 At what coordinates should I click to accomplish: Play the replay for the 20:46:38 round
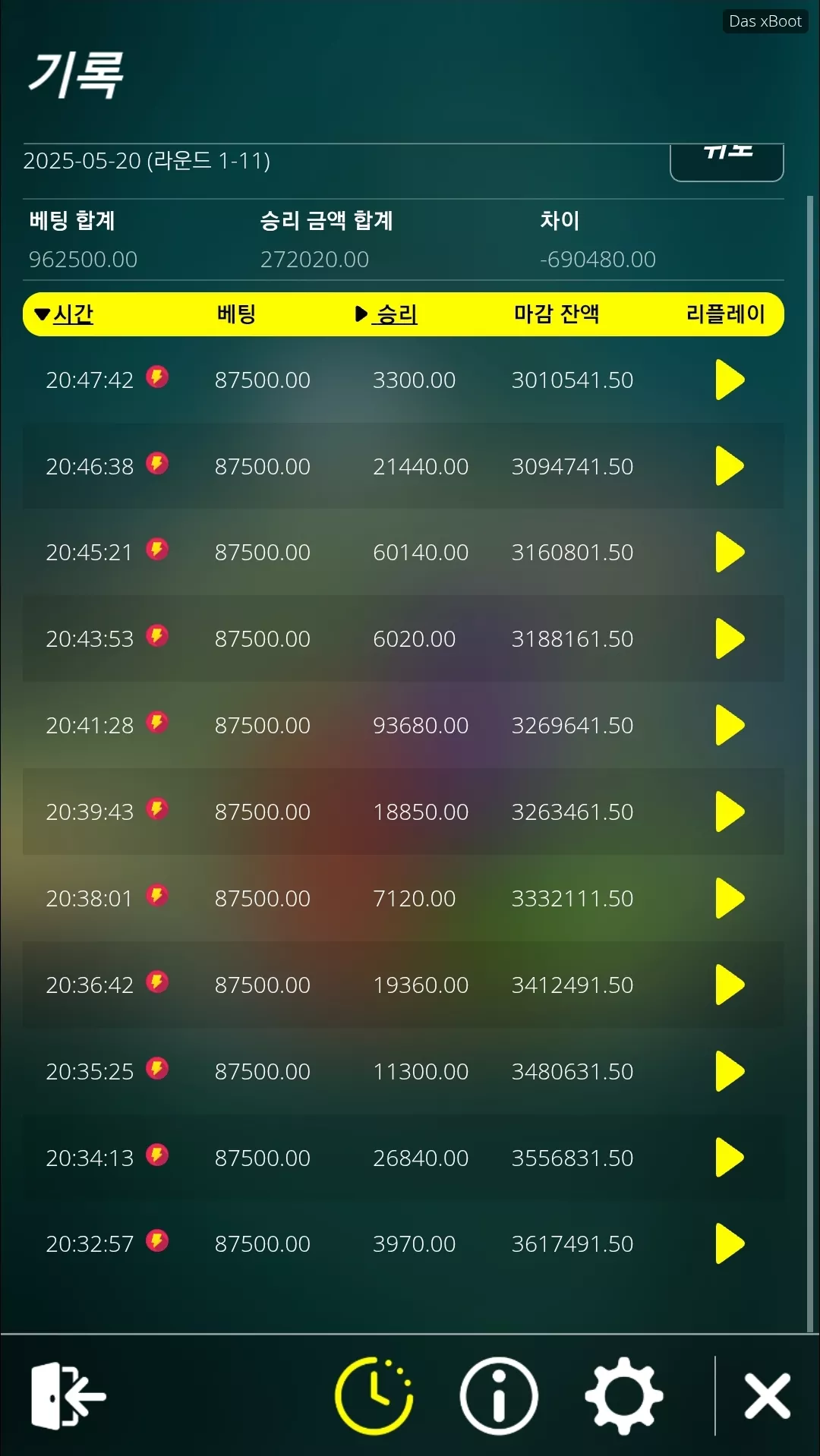(730, 466)
